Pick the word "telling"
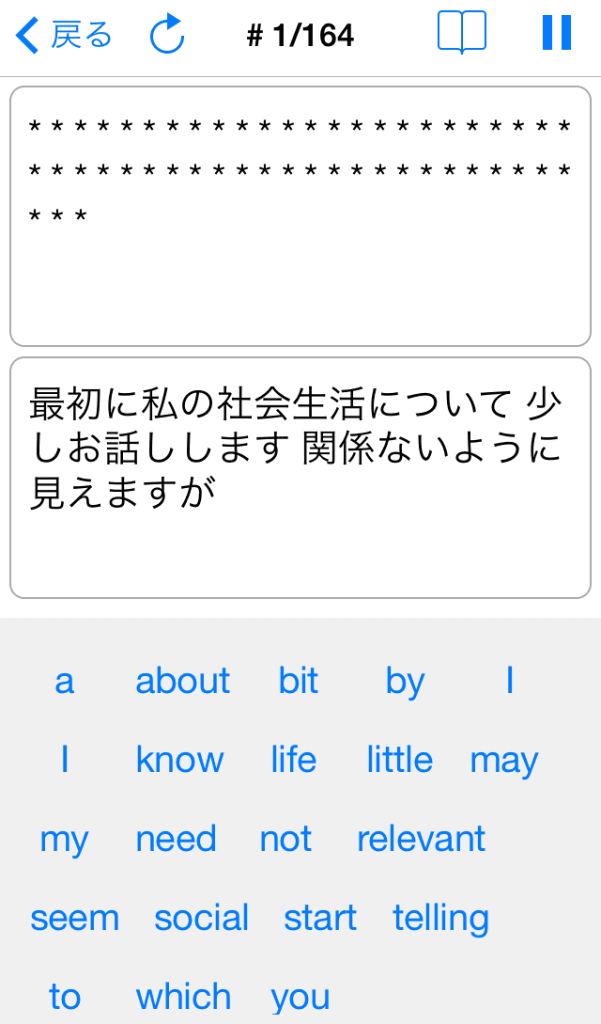 coord(441,920)
